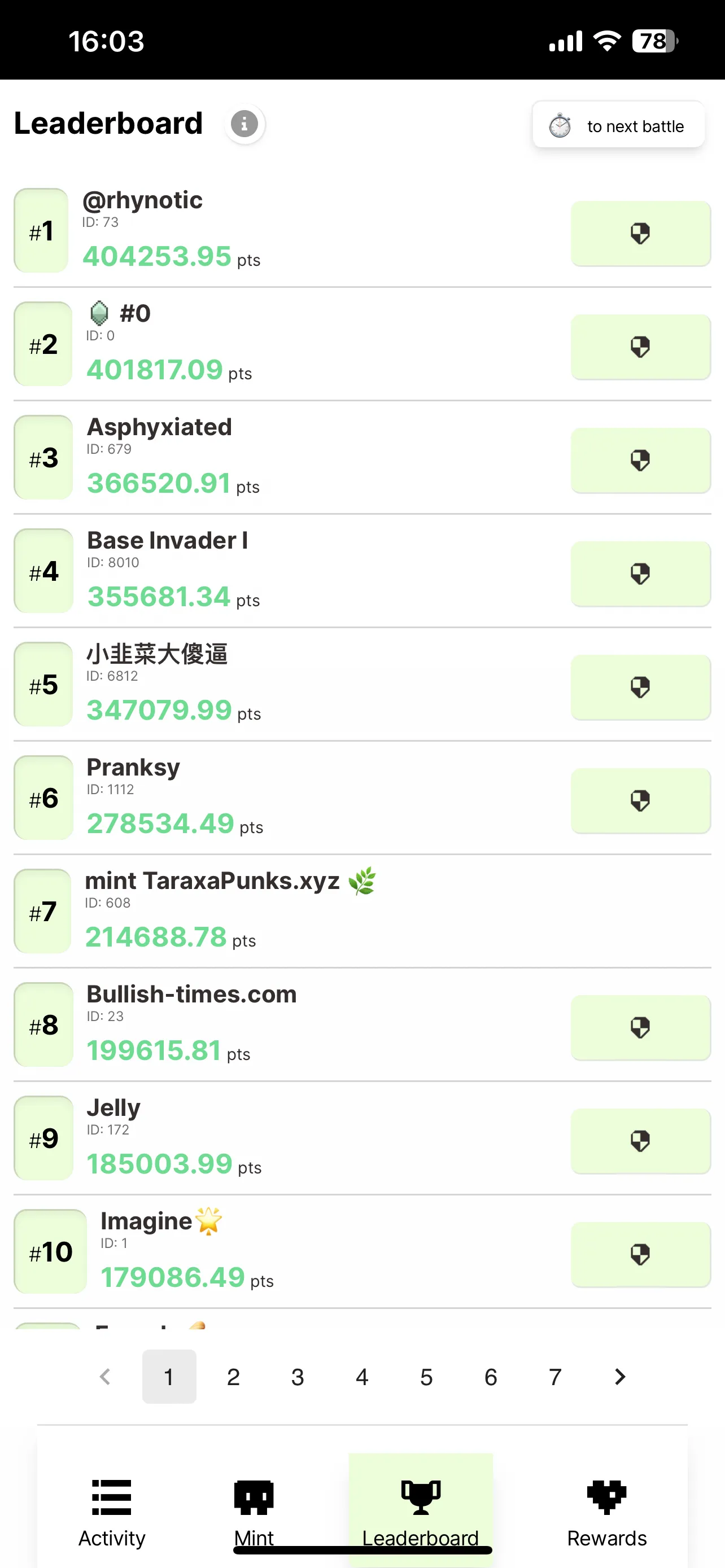This screenshot has height=1568, width=725.
Task: Select leaderboard page 7
Action: point(555,1376)
